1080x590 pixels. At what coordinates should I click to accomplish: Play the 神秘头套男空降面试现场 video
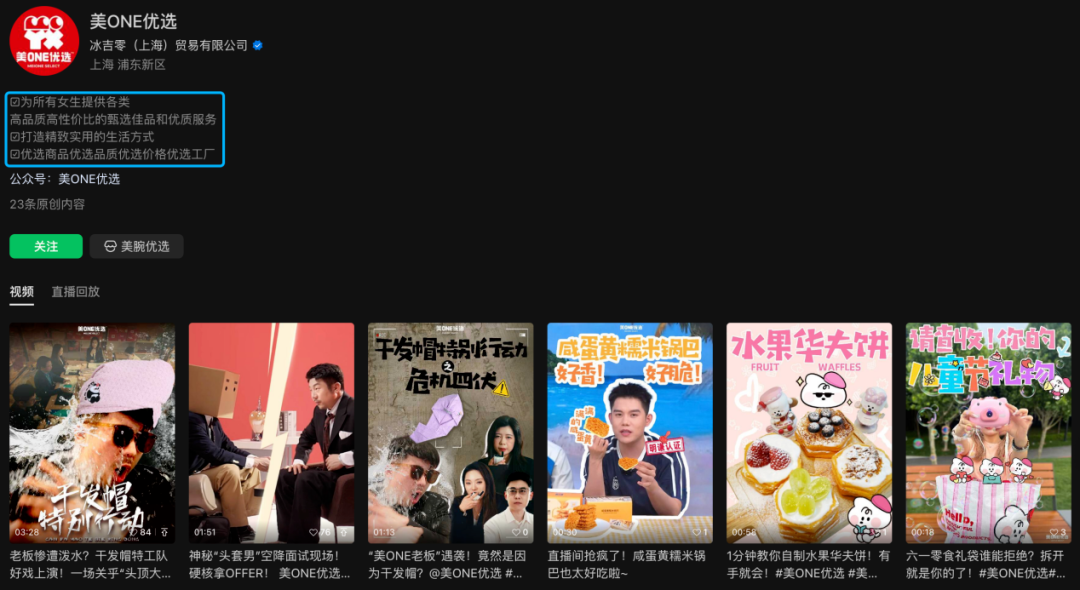tap(271, 432)
